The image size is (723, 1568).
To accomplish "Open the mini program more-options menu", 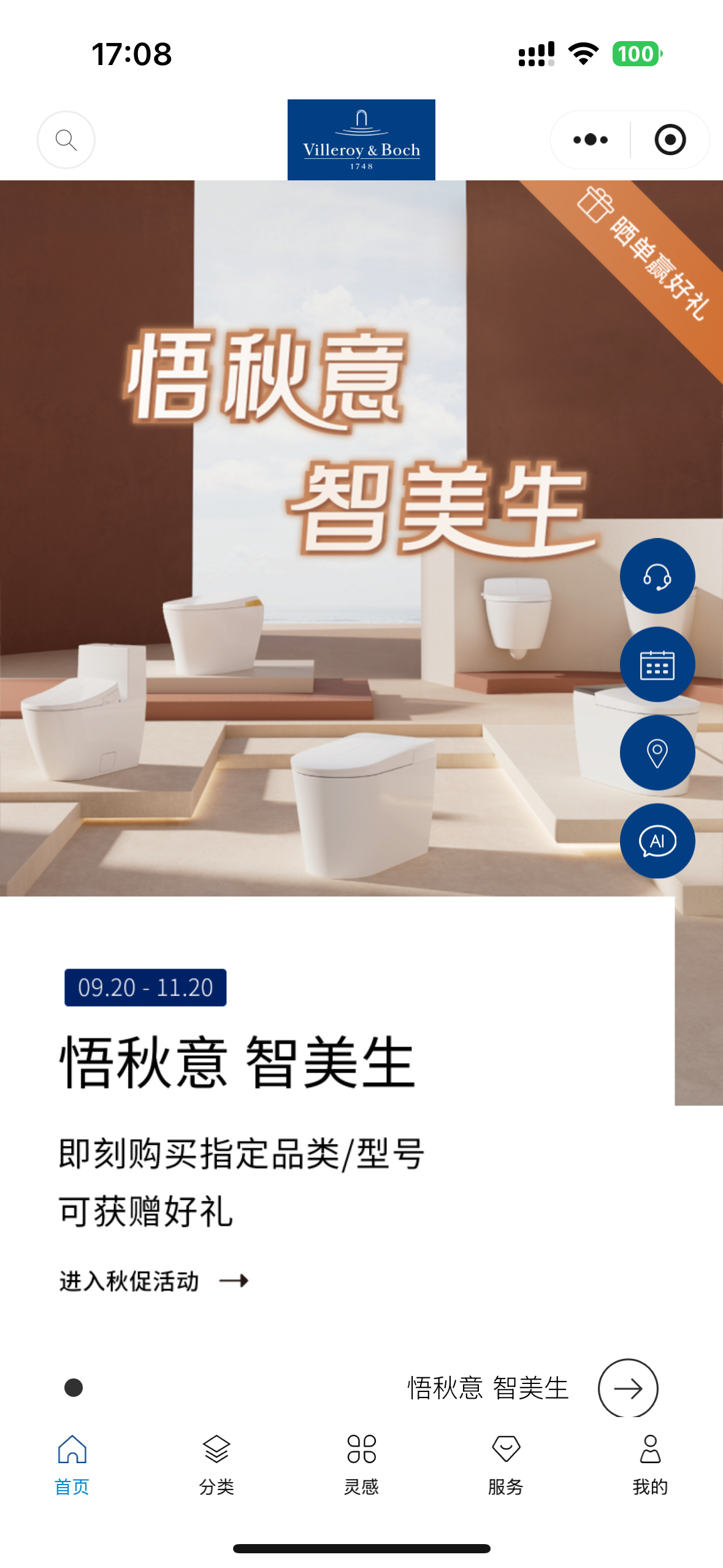I will (x=591, y=140).
